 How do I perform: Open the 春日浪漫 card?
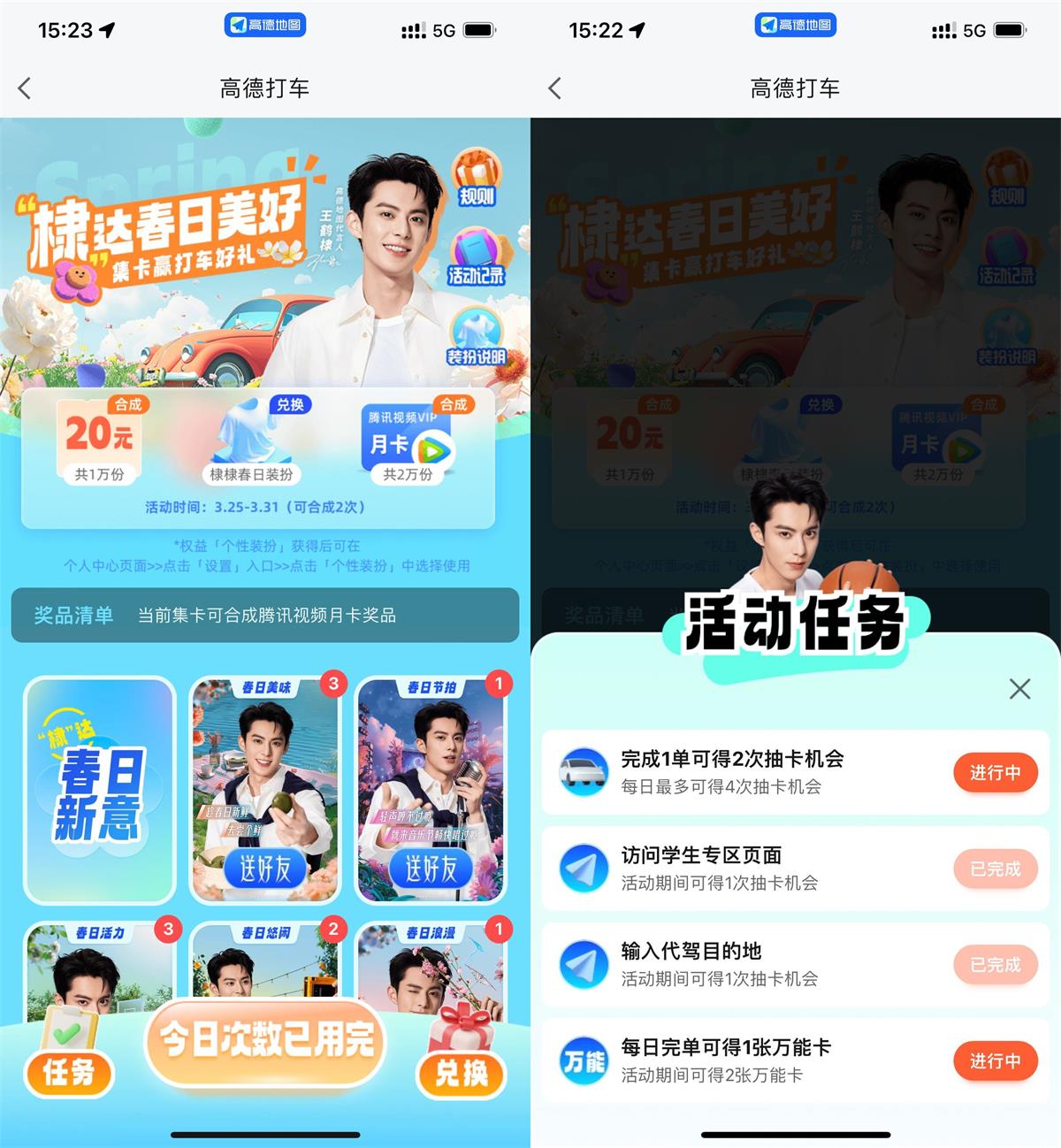431,964
